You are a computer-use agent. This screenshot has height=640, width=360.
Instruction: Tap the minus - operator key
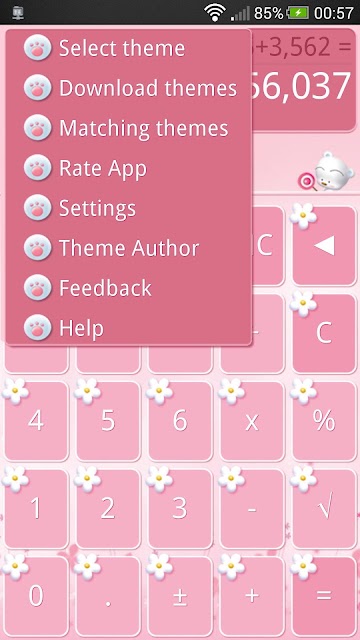click(252, 509)
